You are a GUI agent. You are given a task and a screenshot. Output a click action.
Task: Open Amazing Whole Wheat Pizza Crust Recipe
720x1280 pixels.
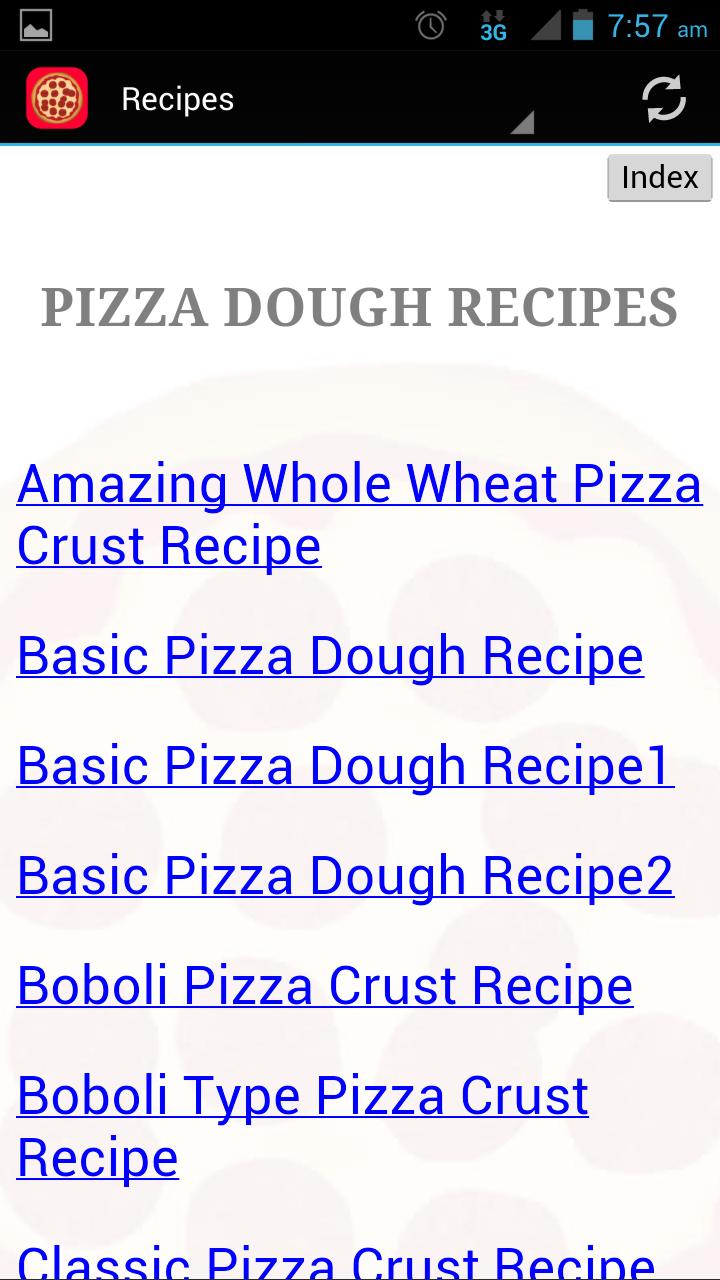click(358, 514)
